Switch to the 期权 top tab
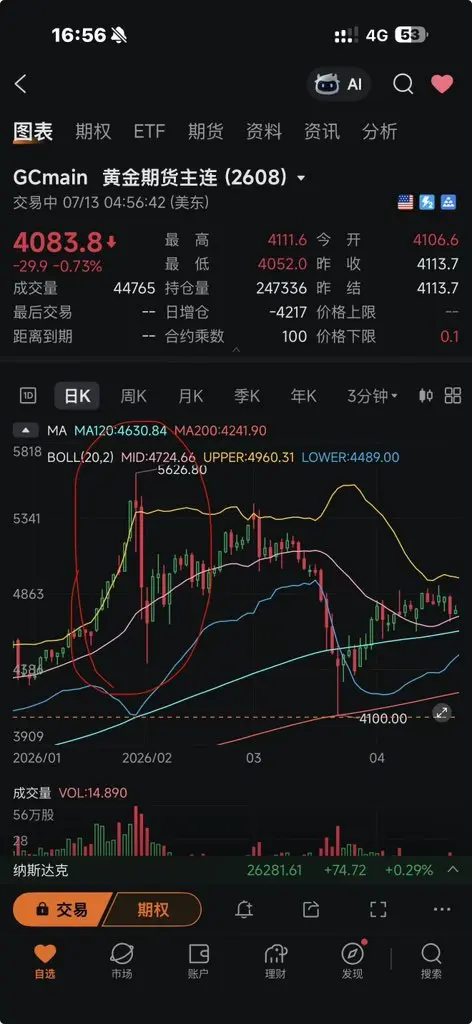The height and width of the screenshot is (1024, 472). click(93, 131)
